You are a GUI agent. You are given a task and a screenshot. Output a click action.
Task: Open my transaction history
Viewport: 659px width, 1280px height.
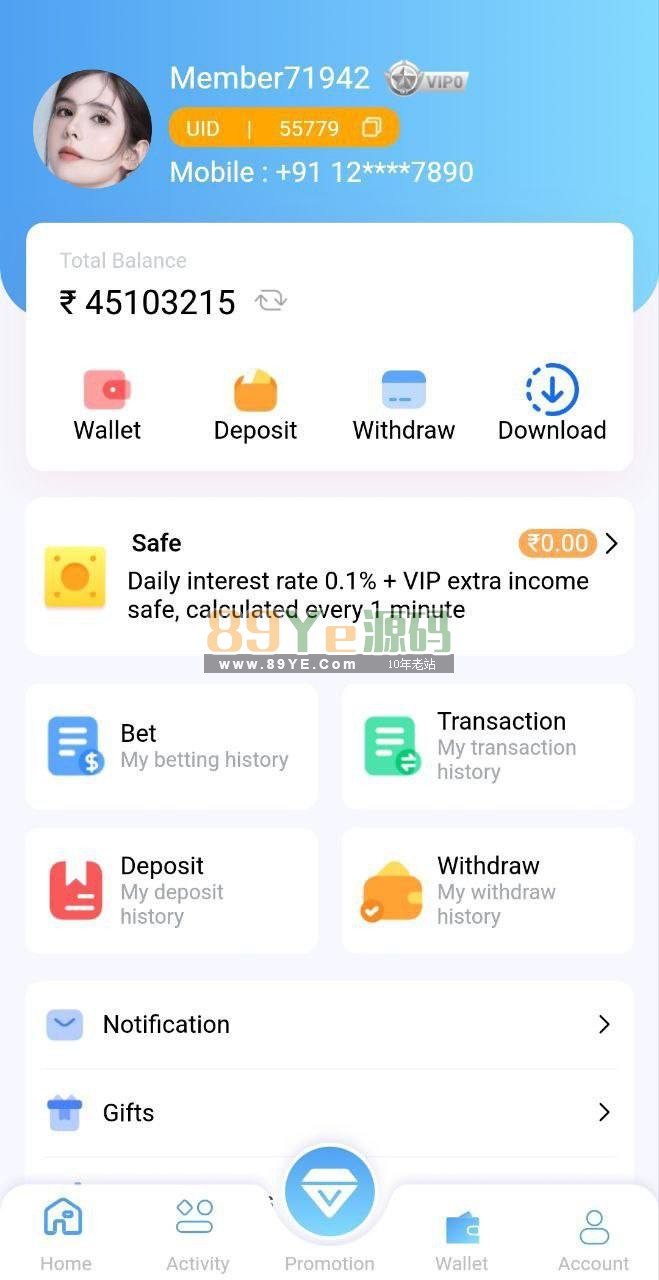point(487,746)
